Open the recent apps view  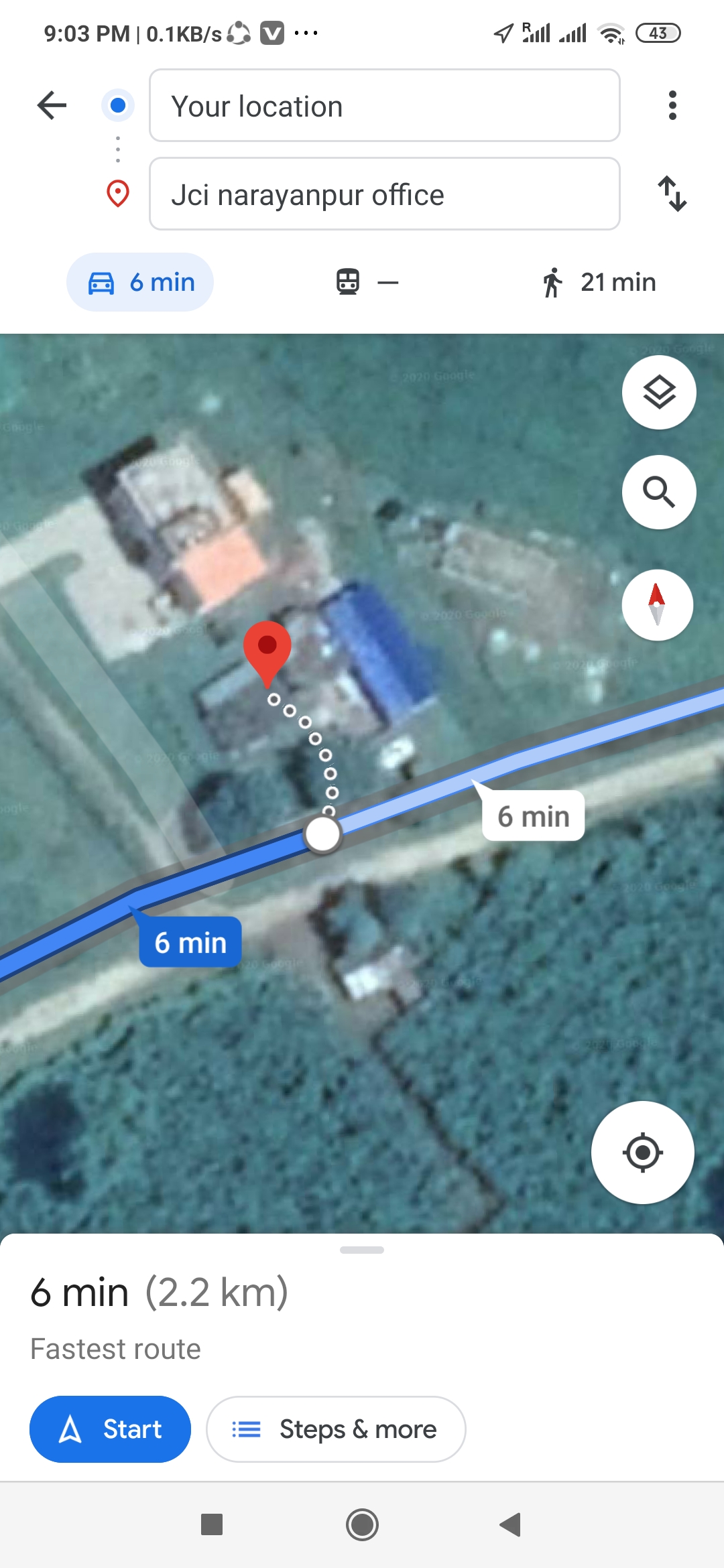pyautogui.click(x=212, y=1525)
